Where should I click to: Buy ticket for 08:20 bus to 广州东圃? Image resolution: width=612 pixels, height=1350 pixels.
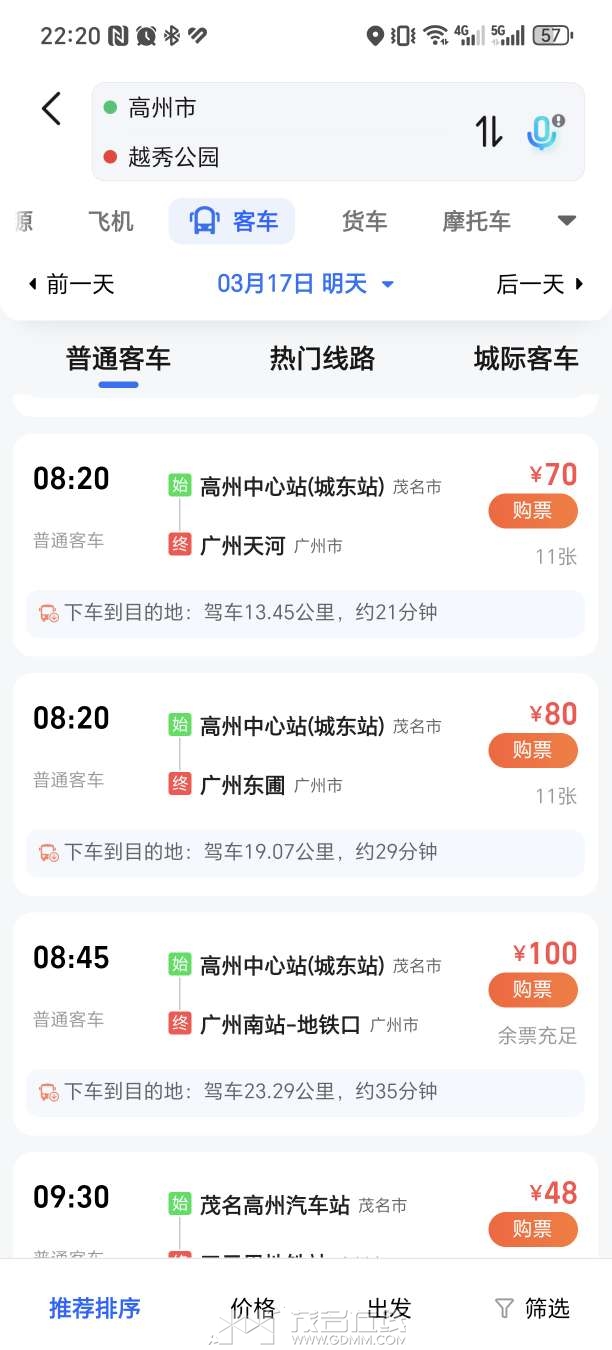click(x=532, y=750)
